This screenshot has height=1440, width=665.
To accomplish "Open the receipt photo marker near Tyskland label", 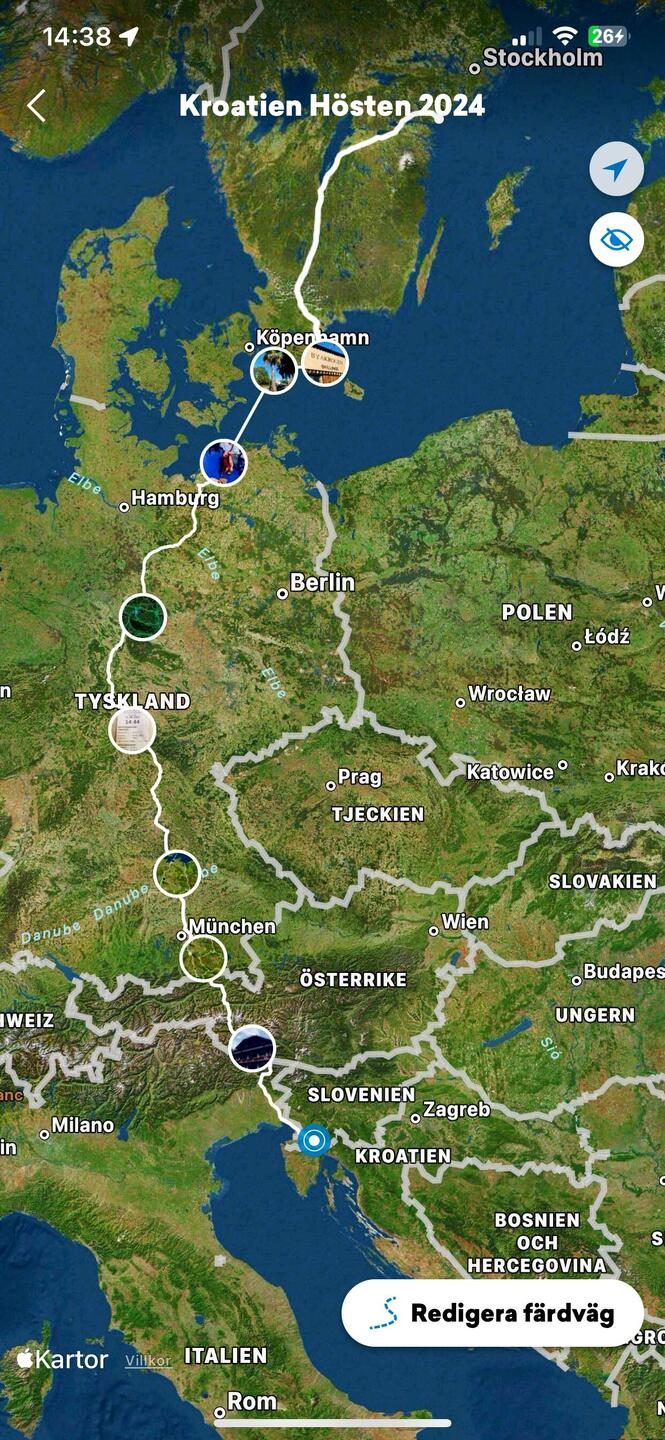I will 132,729.
